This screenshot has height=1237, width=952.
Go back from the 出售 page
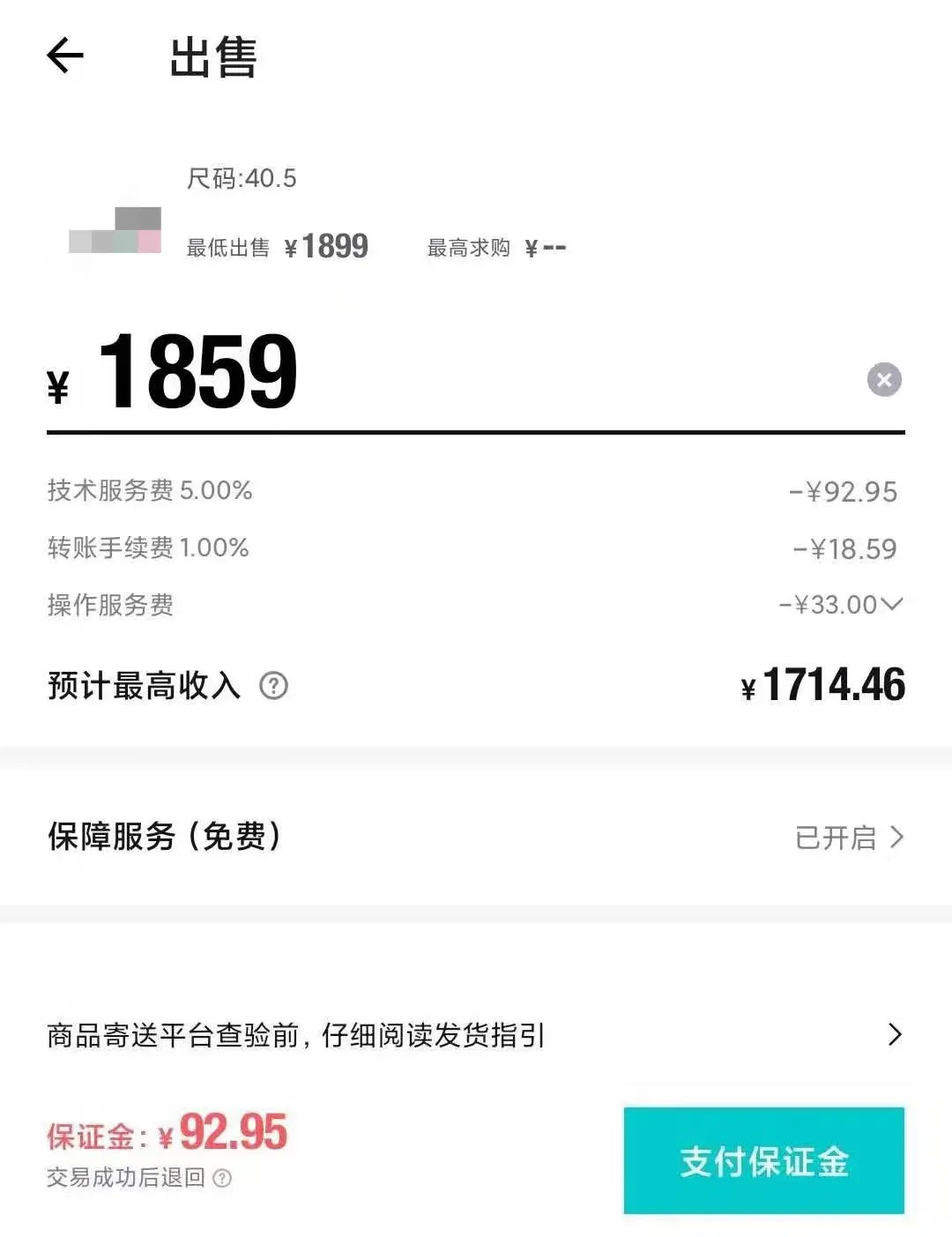coord(64,56)
